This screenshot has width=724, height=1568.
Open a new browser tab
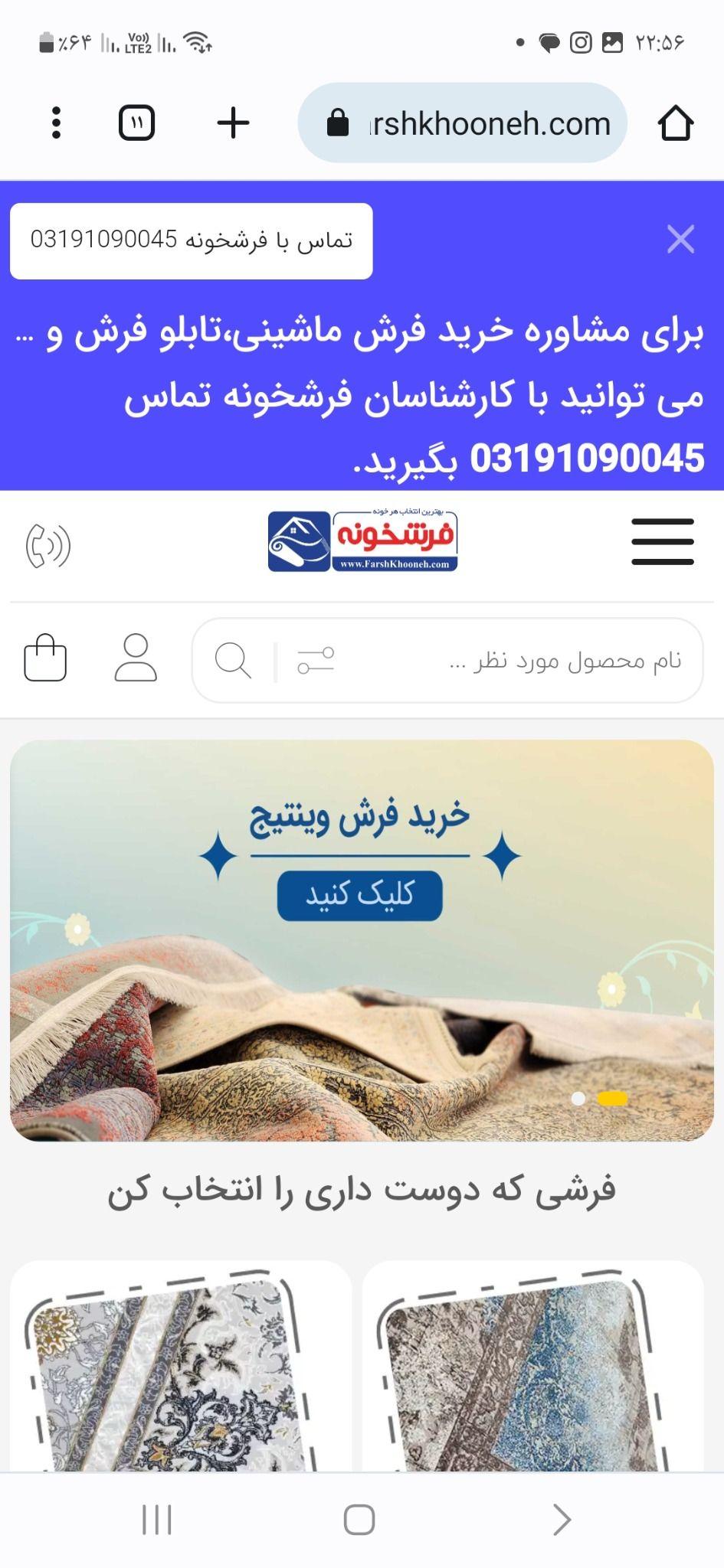(x=234, y=123)
